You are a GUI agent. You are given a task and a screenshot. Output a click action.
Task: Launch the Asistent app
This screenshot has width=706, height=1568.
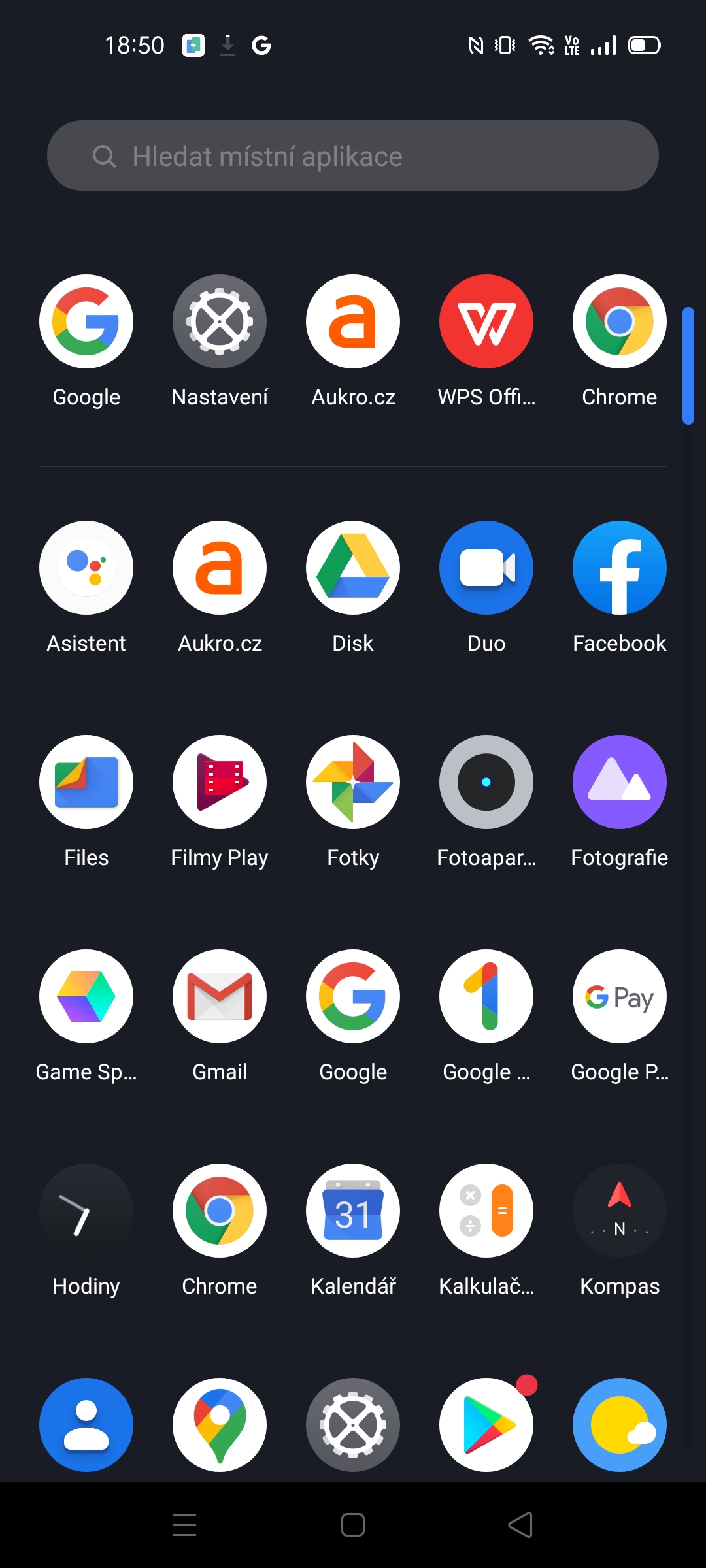coord(86,568)
